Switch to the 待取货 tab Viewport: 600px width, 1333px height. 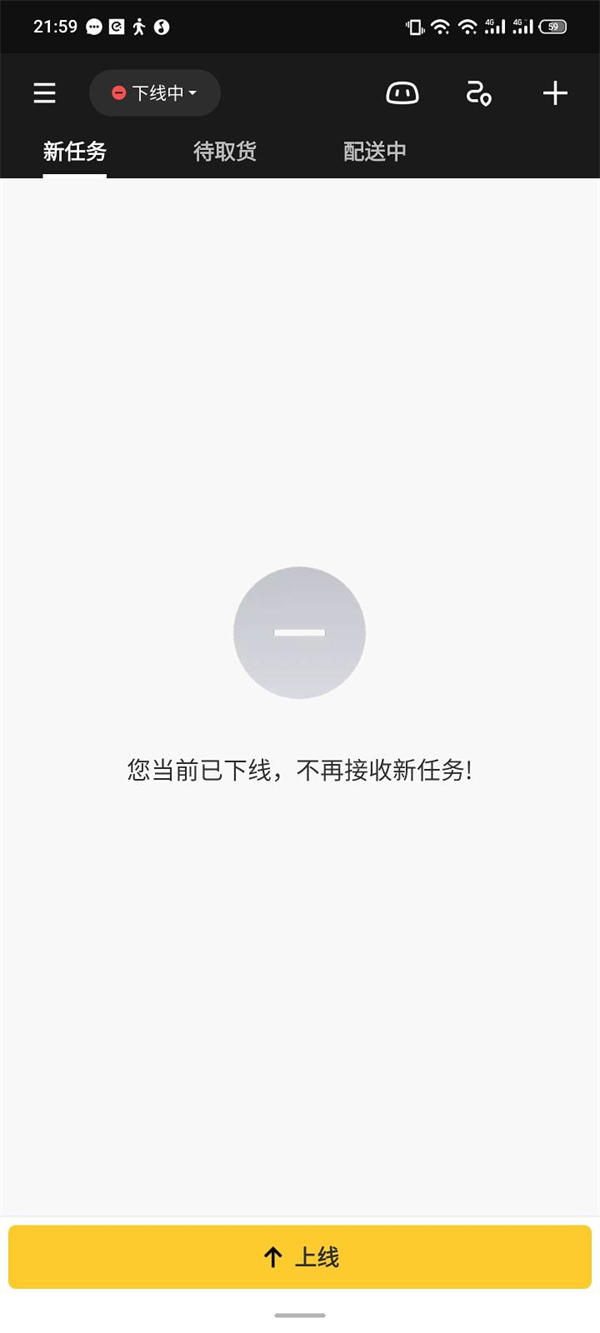tap(225, 152)
